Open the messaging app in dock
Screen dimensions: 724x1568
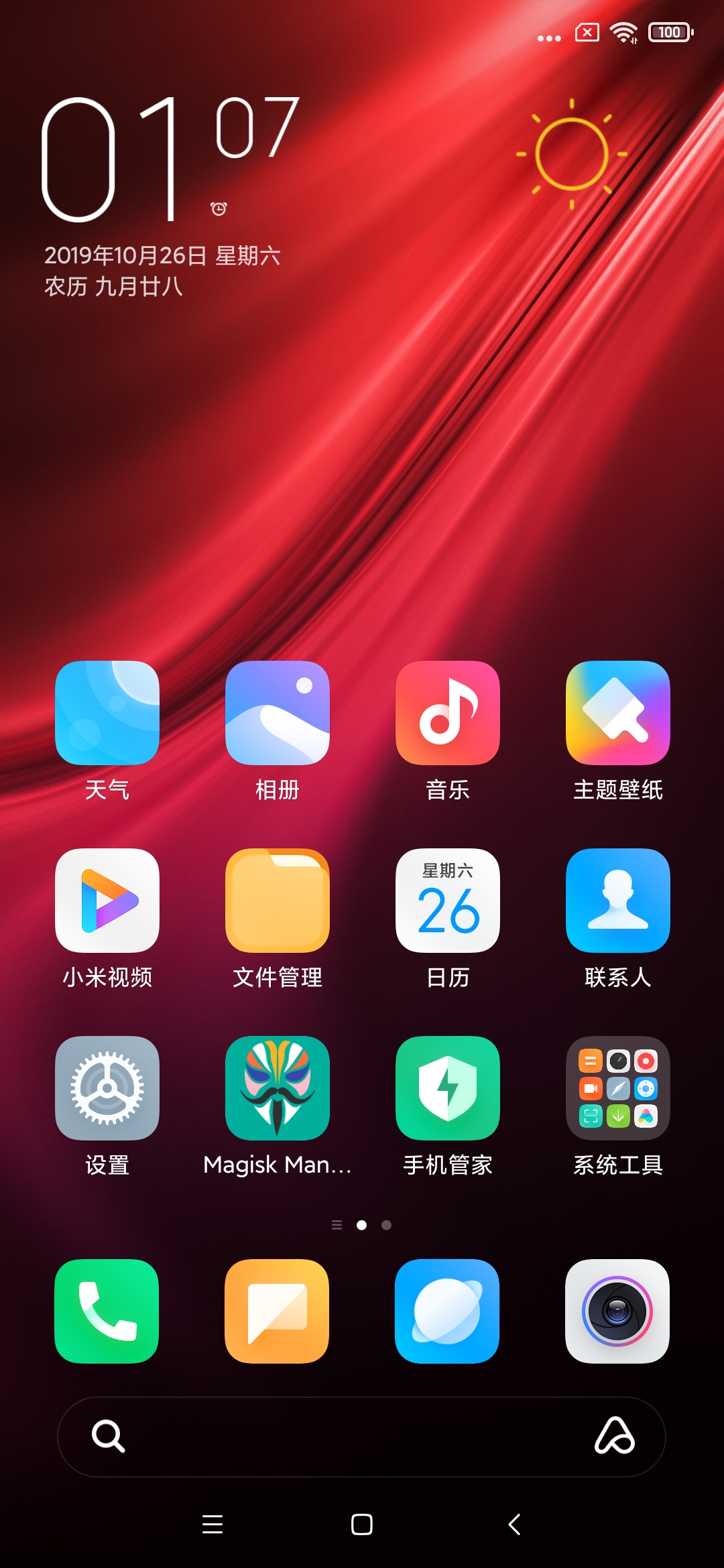pyautogui.click(x=278, y=1311)
